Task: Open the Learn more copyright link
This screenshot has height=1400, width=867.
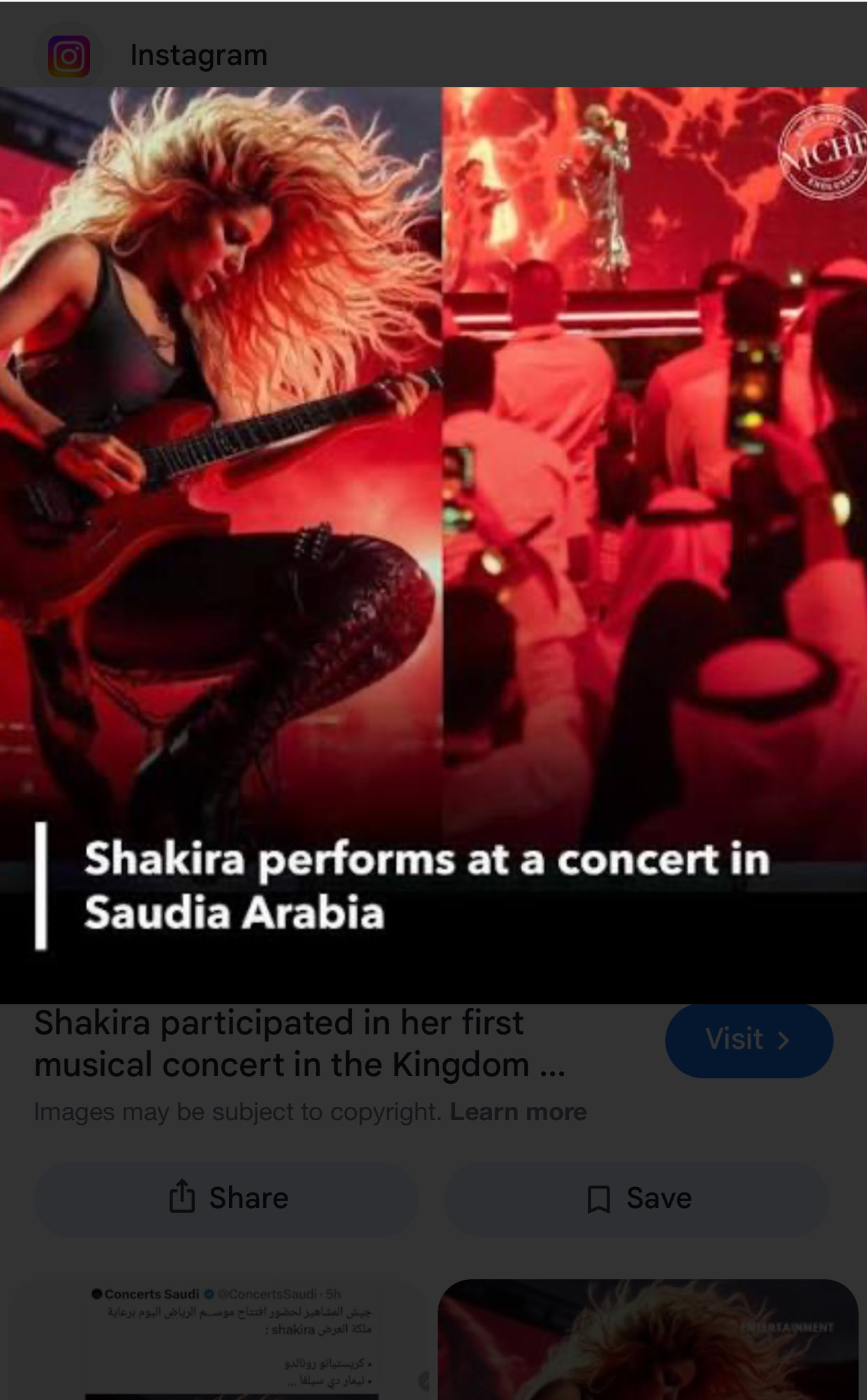Action: pos(518,1112)
